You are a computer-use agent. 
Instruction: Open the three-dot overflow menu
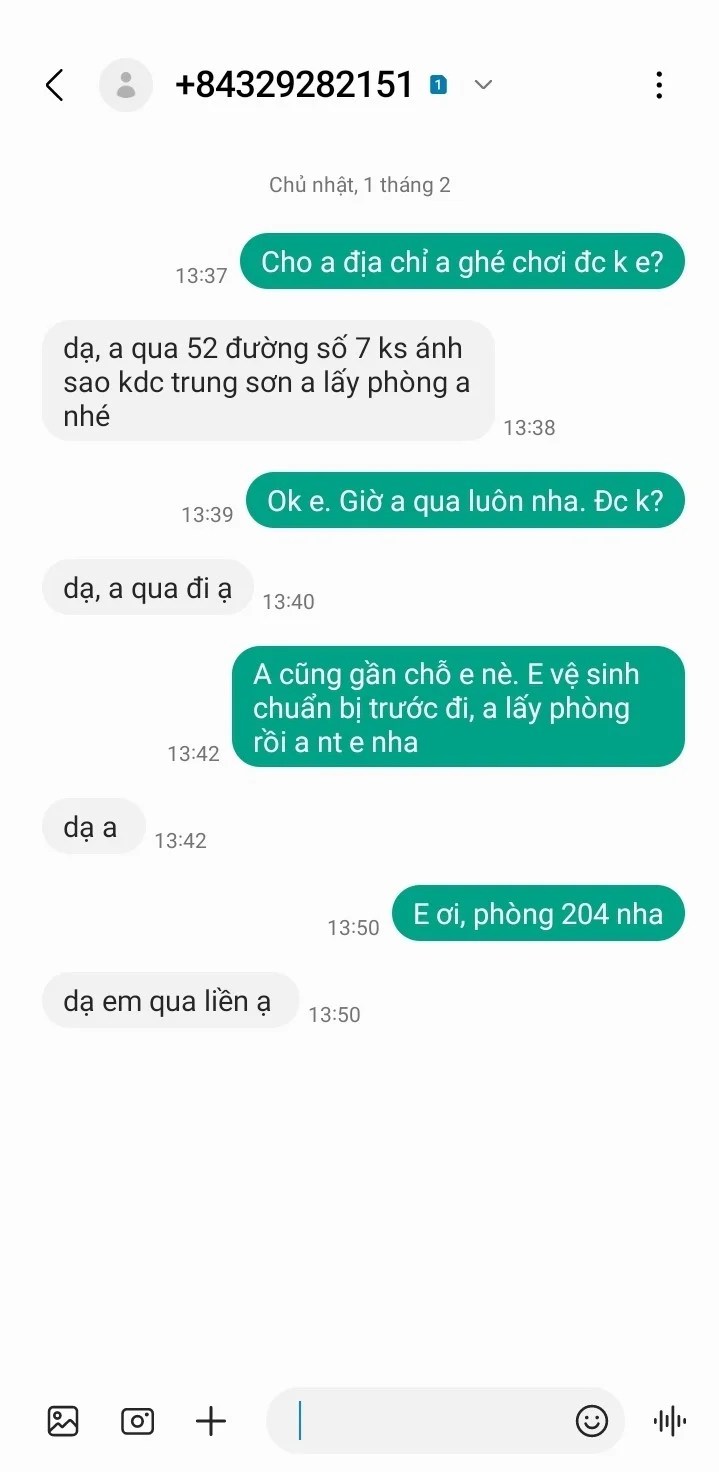click(x=658, y=85)
